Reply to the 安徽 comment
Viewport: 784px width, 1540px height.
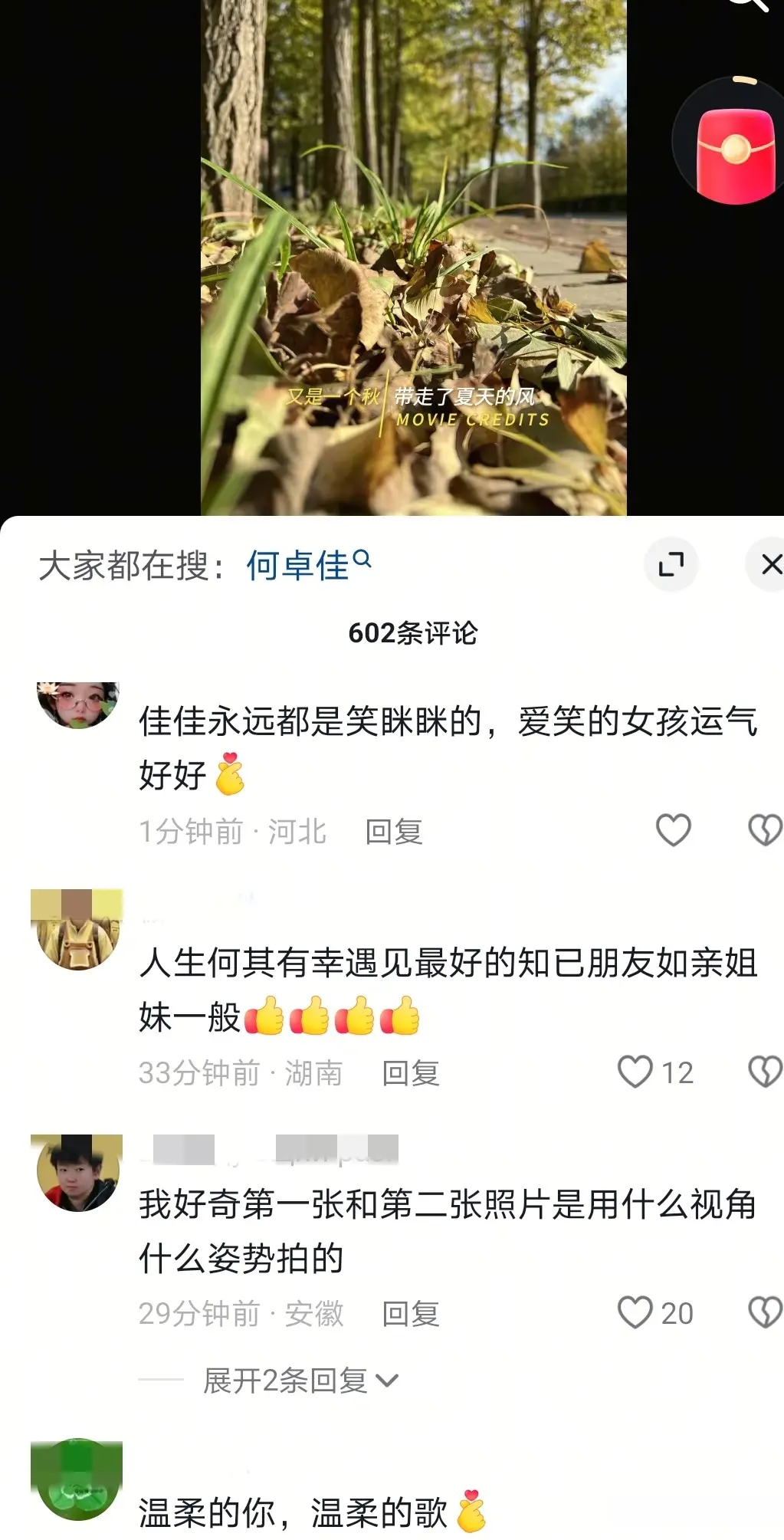(x=411, y=1314)
